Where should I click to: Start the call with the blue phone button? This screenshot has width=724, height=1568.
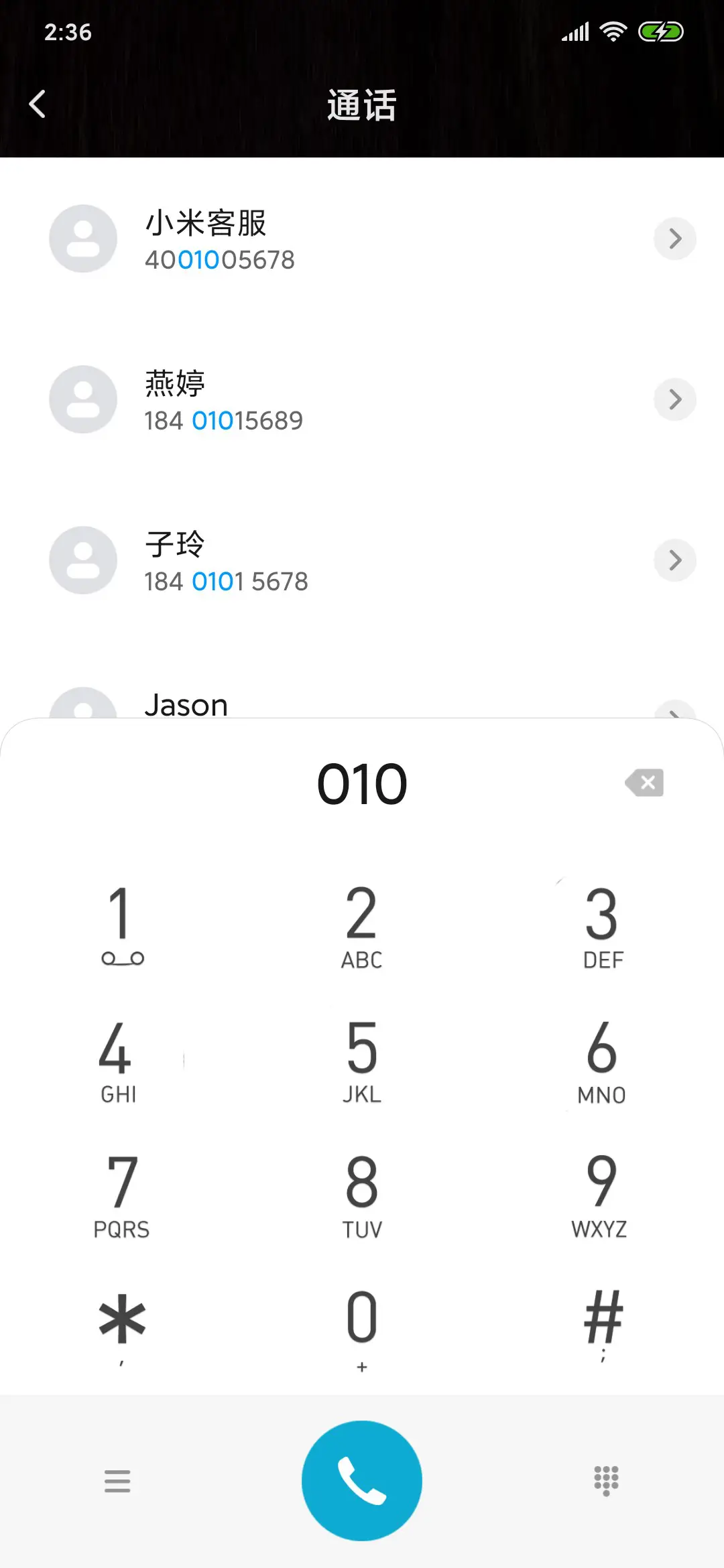(362, 1480)
